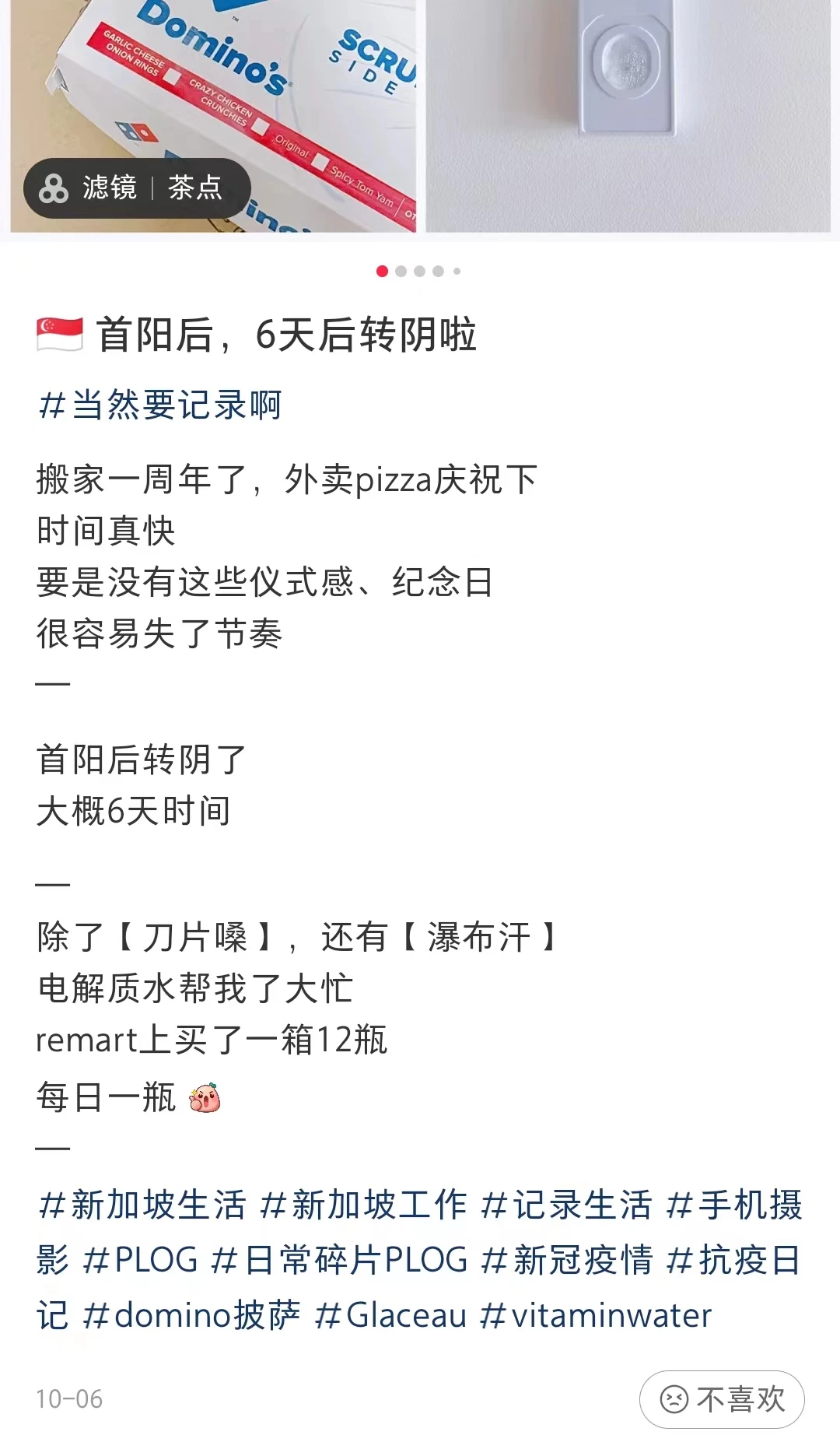This screenshot has height=1435, width=840.
Task: Tap the 不喜欢 dislike button
Action: 722,1399
